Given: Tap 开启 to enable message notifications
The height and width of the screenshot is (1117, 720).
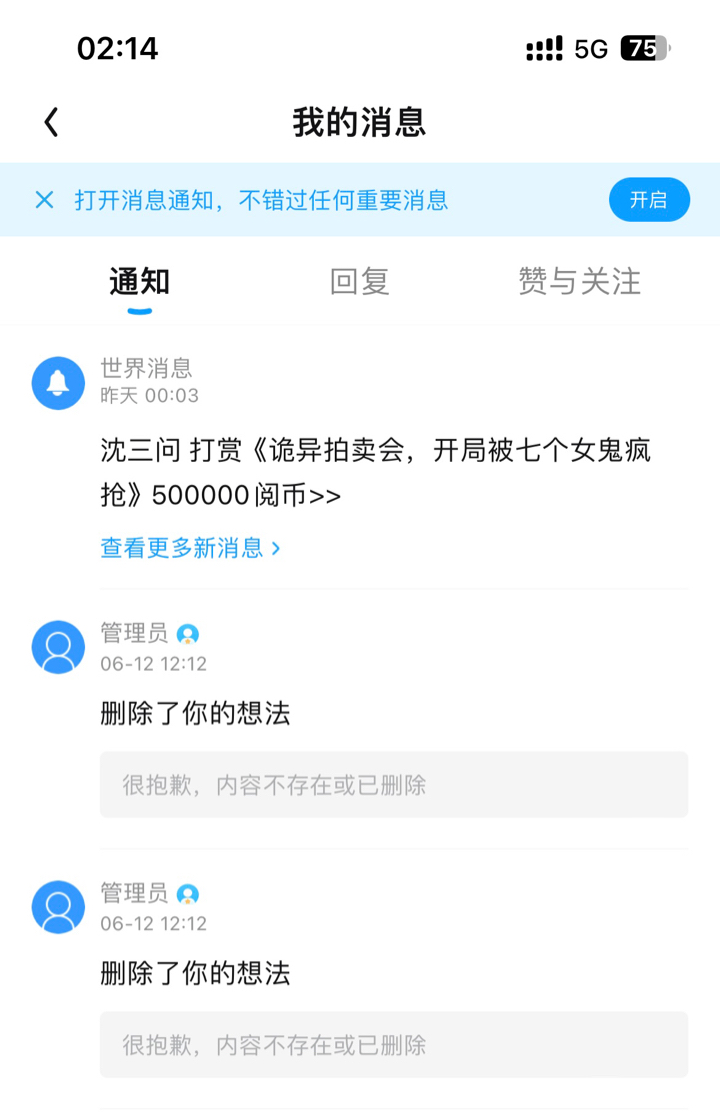Looking at the screenshot, I should pos(649,200).
